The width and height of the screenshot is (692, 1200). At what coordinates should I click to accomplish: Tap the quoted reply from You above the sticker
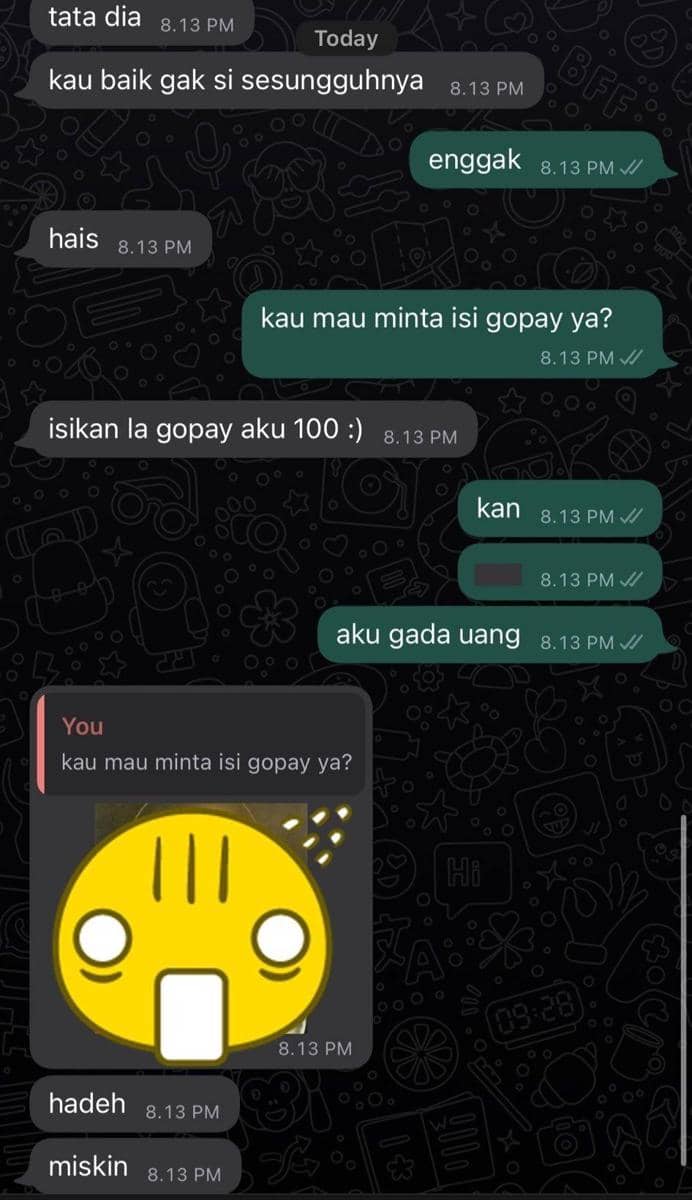click(200, 745)
